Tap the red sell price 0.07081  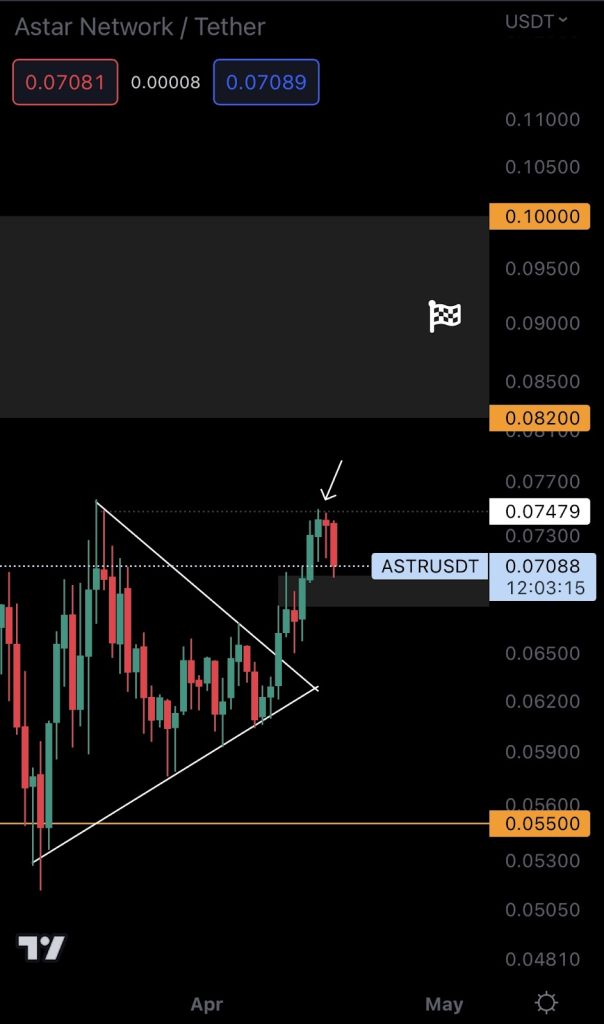(65, 82)
